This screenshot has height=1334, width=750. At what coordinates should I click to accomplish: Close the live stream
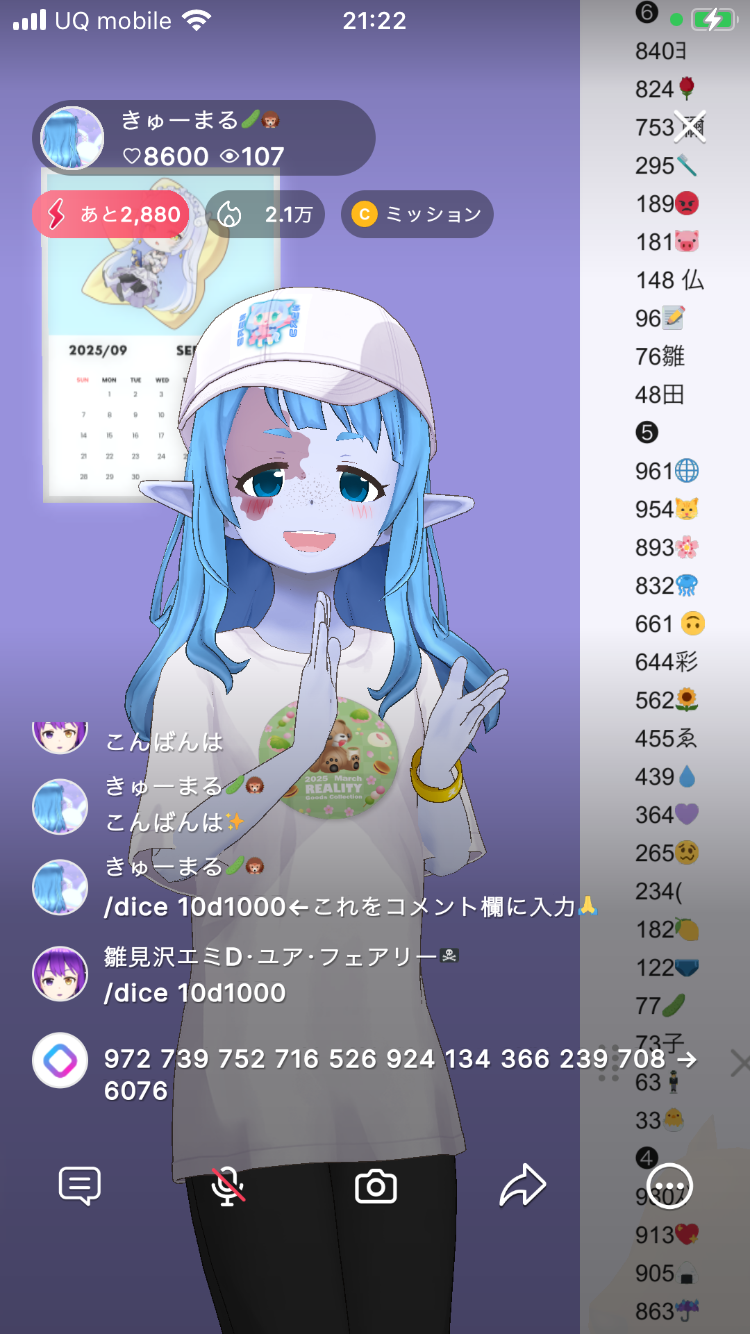pyautogui.click(x=689, y=127)
